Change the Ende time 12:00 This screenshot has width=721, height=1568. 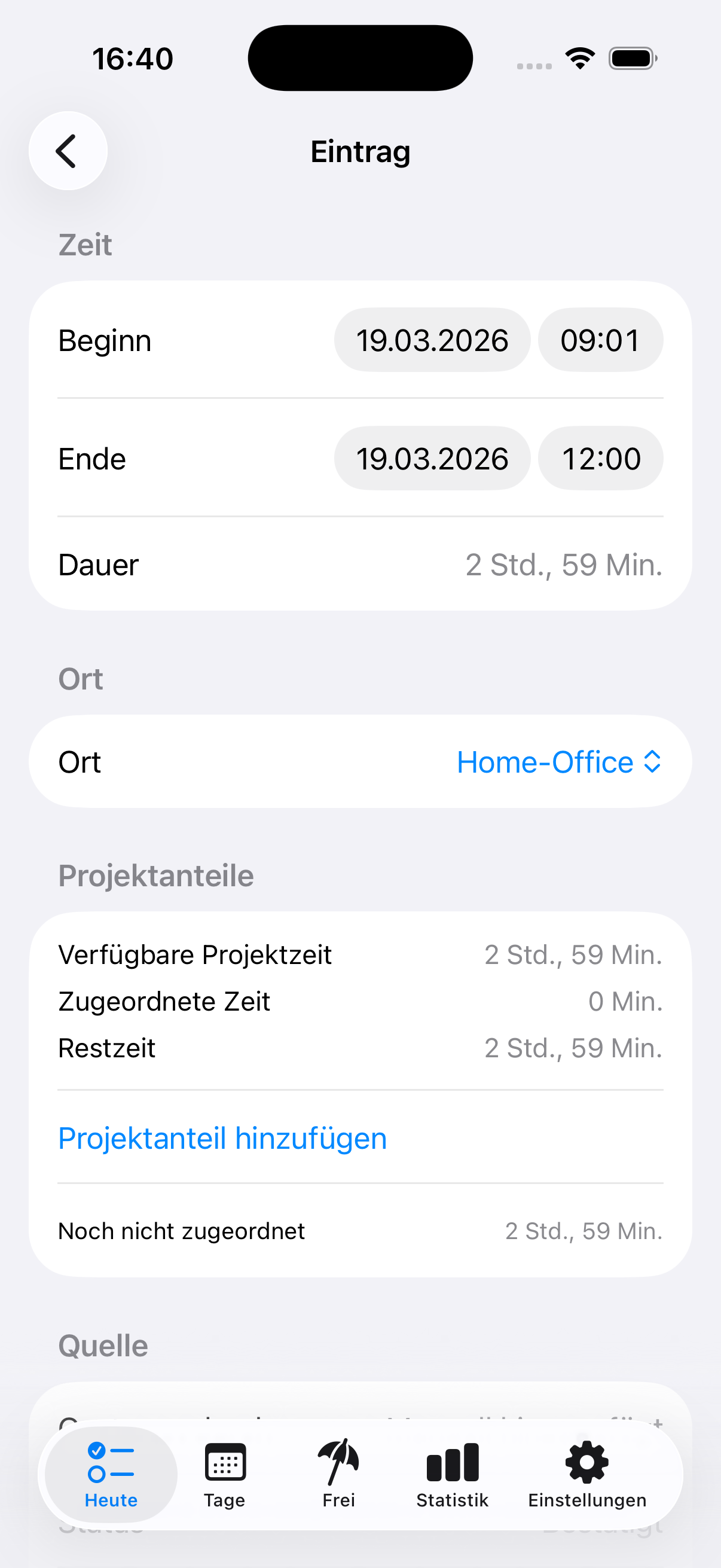click(x=600, y=458)
